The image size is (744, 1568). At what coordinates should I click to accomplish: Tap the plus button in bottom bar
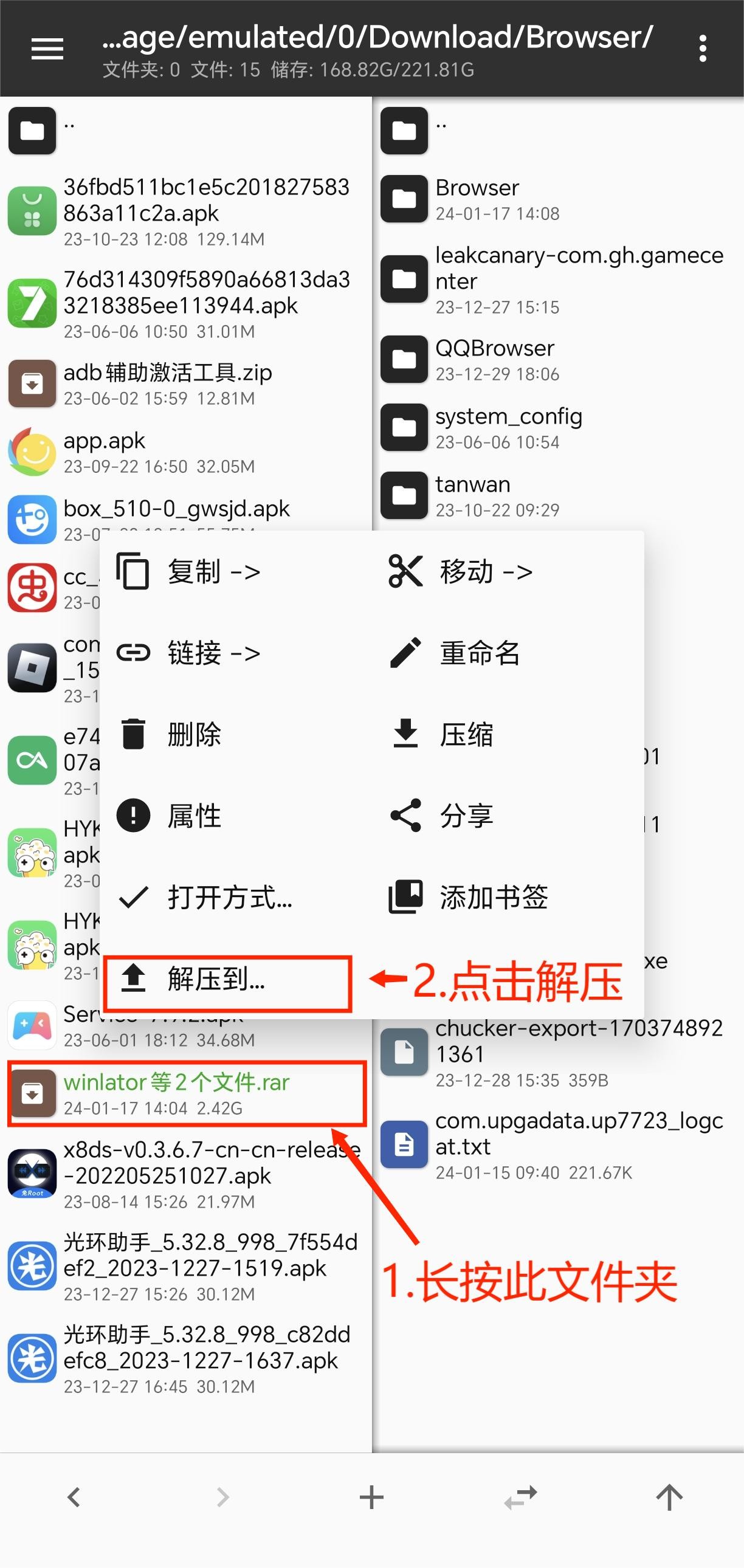[x=371, y=1497]
